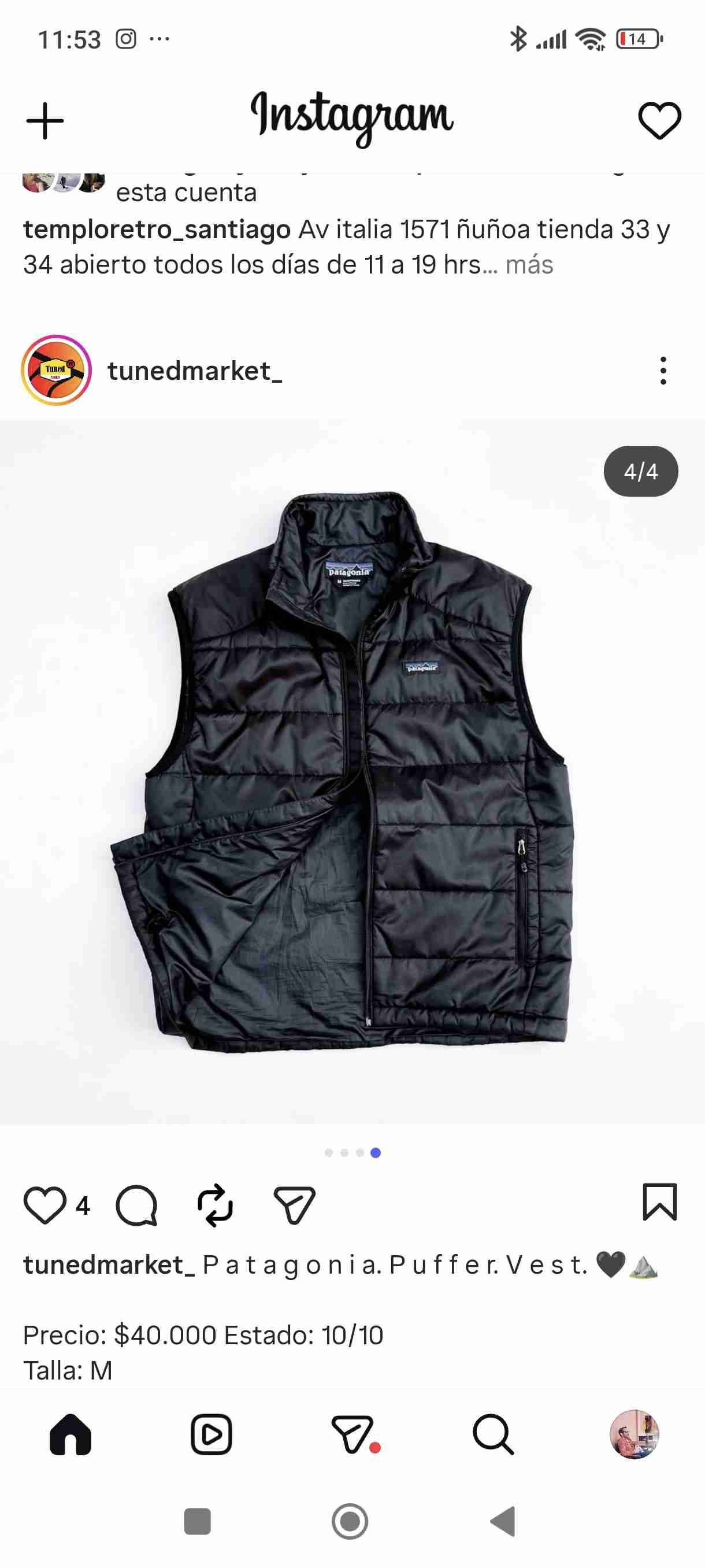Comment on the tunedmarket_ post

click(137, 1204)
